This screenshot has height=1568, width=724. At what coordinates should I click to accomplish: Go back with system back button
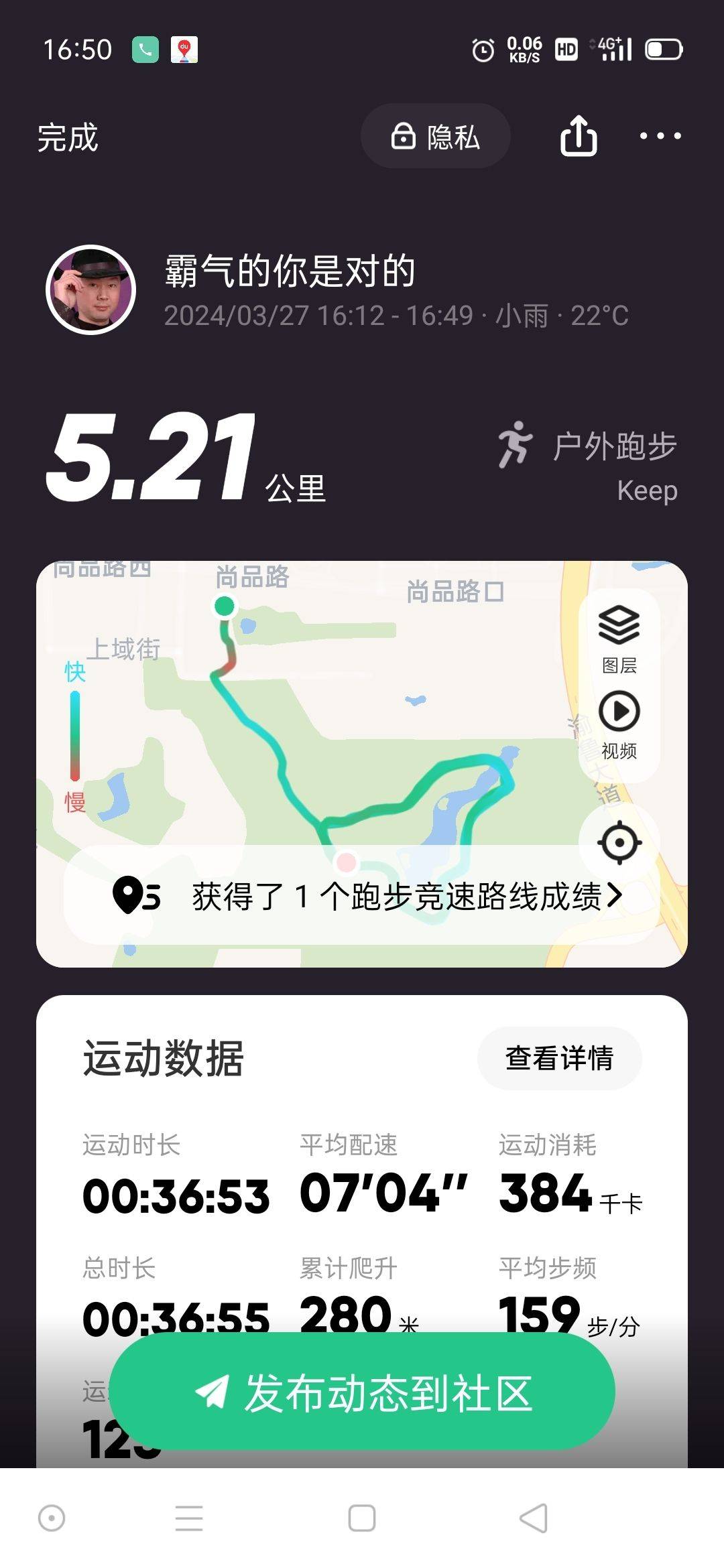pos(534,1518)
